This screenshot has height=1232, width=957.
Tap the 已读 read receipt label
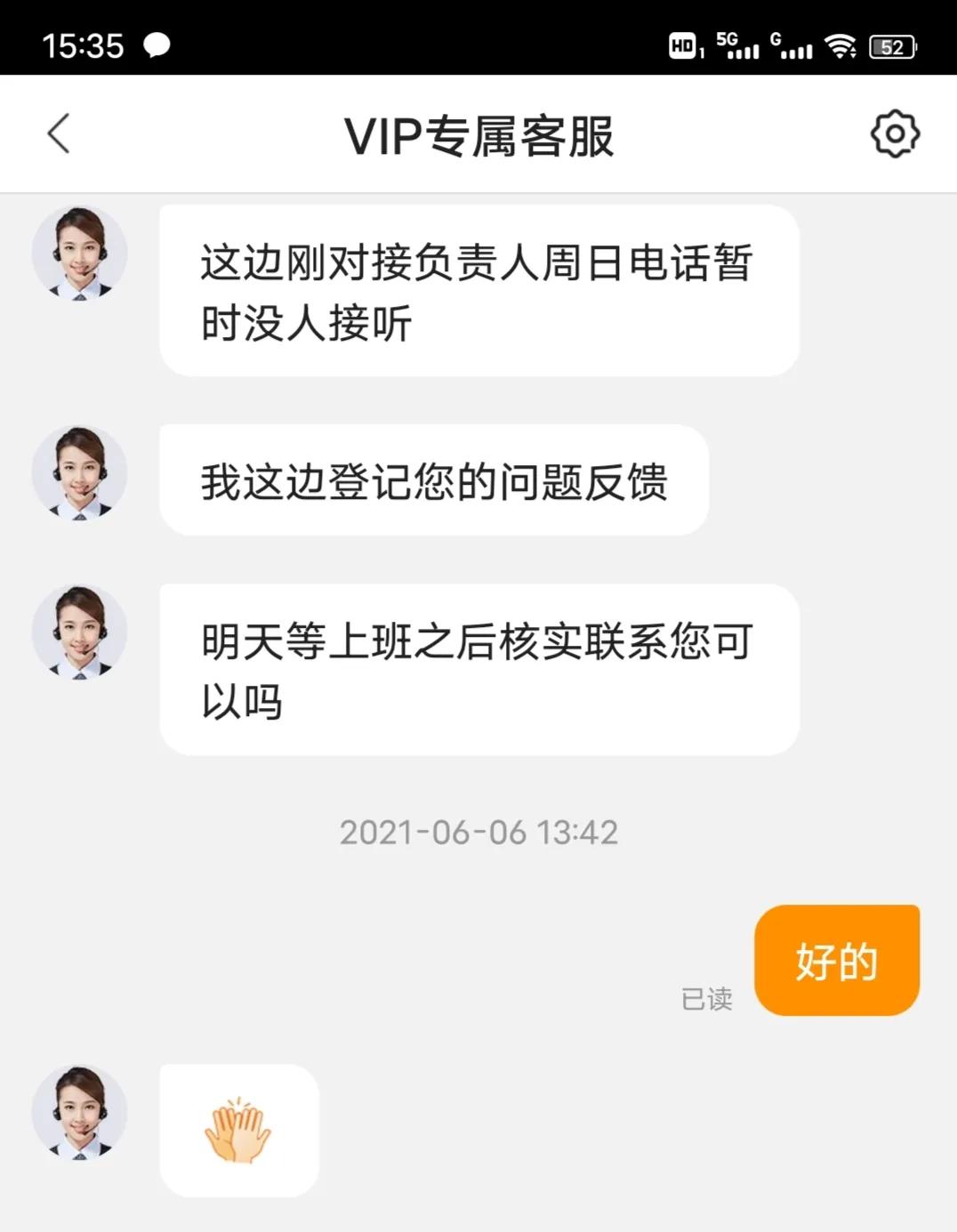705,1000
